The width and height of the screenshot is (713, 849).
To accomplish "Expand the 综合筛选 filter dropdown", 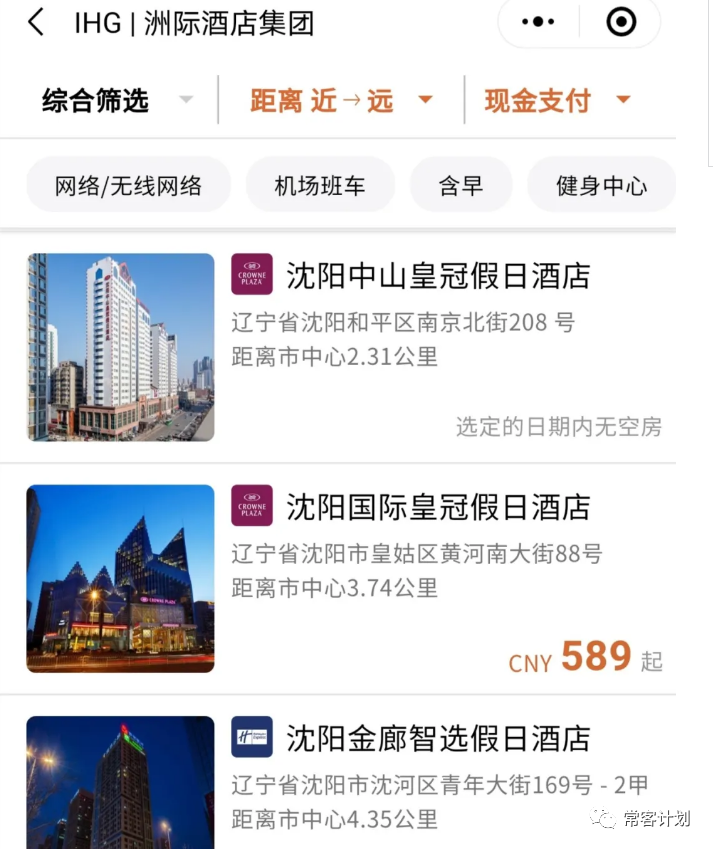I will pos(117,100).
